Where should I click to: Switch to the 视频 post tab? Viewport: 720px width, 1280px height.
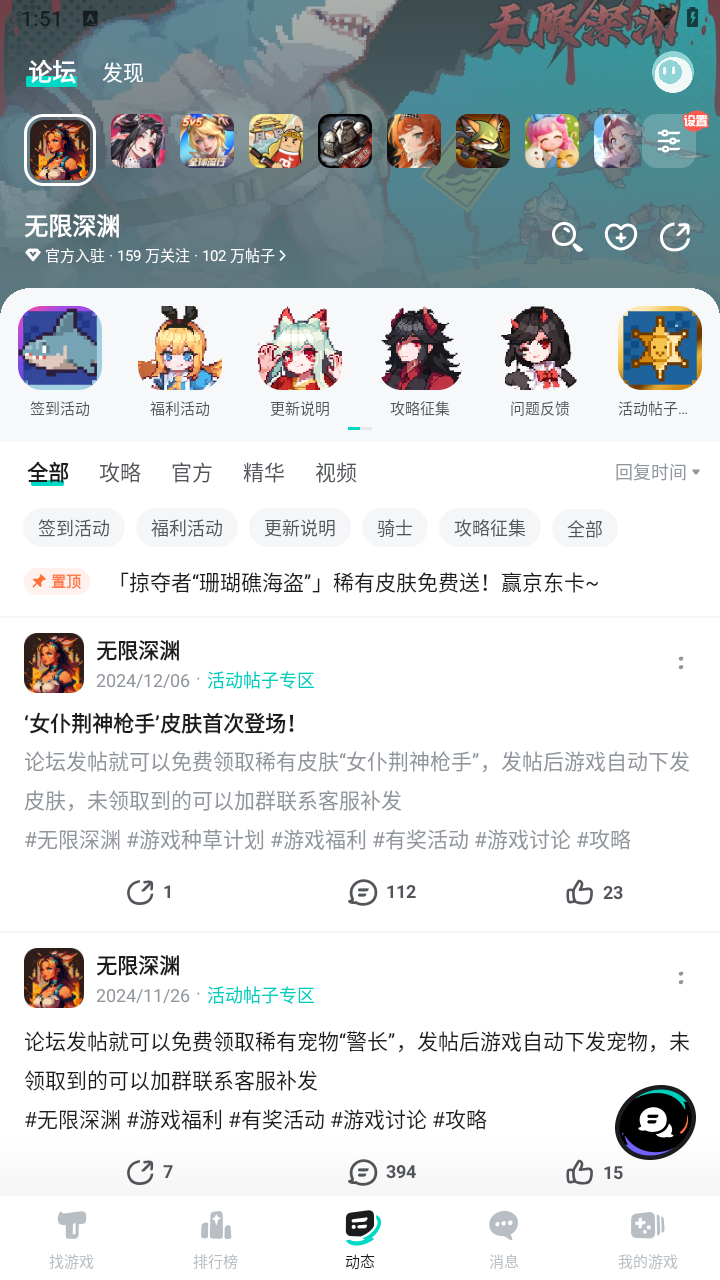[336, 473]
